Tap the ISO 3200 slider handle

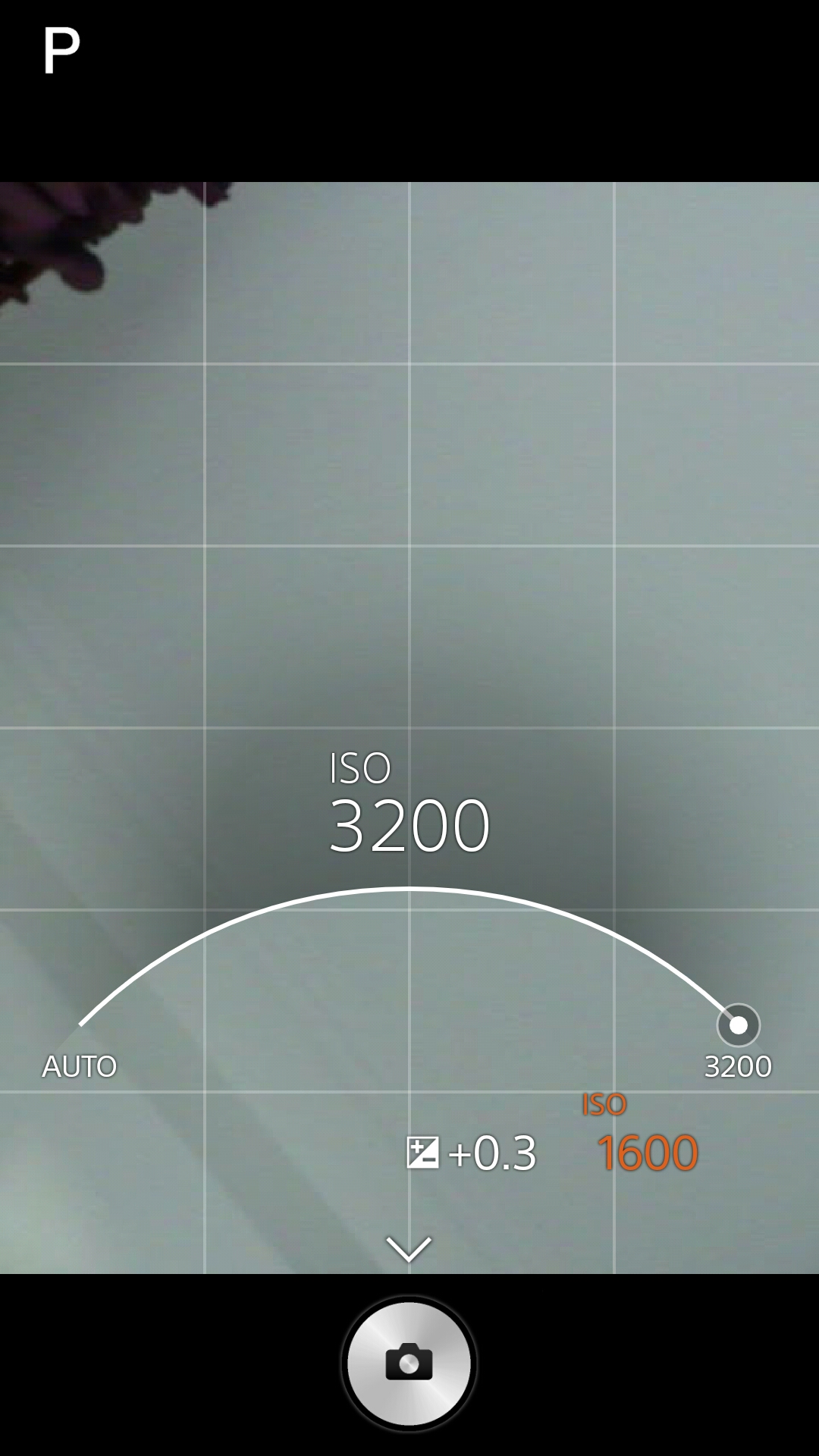pos(738,1025)
